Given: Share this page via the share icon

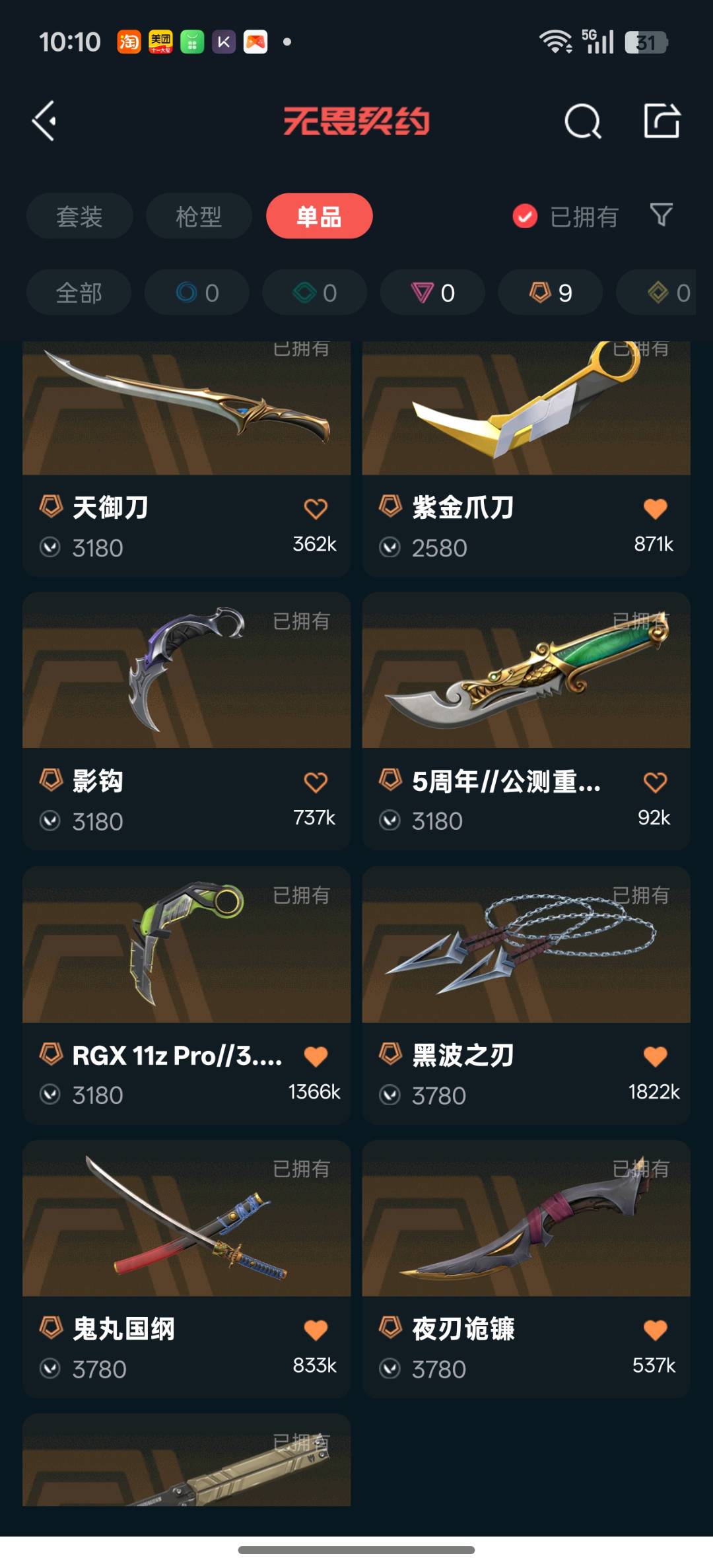Looking at the screenshot, I should click(x=662, y=121).
